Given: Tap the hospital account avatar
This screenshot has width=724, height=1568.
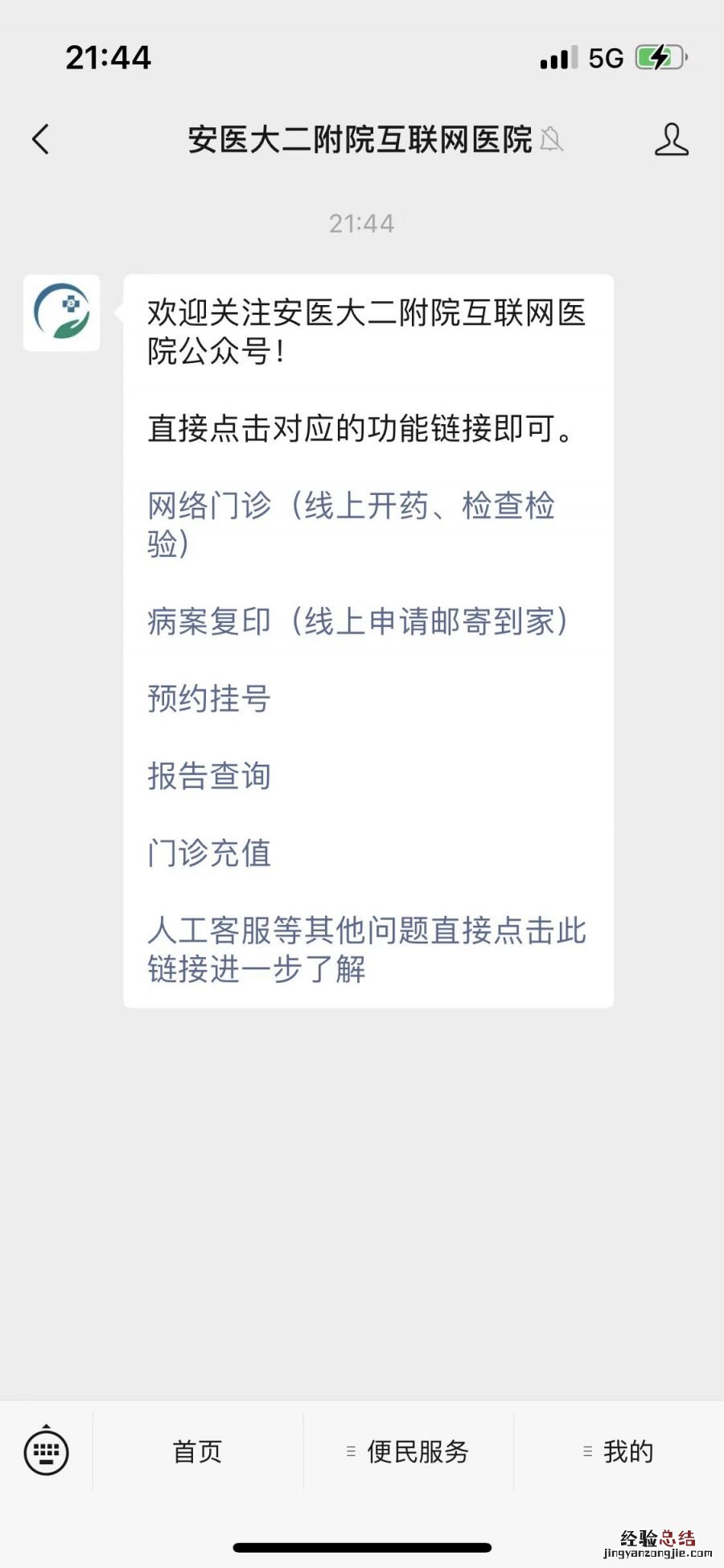Looking at the screenshot, I should [62, 313].
